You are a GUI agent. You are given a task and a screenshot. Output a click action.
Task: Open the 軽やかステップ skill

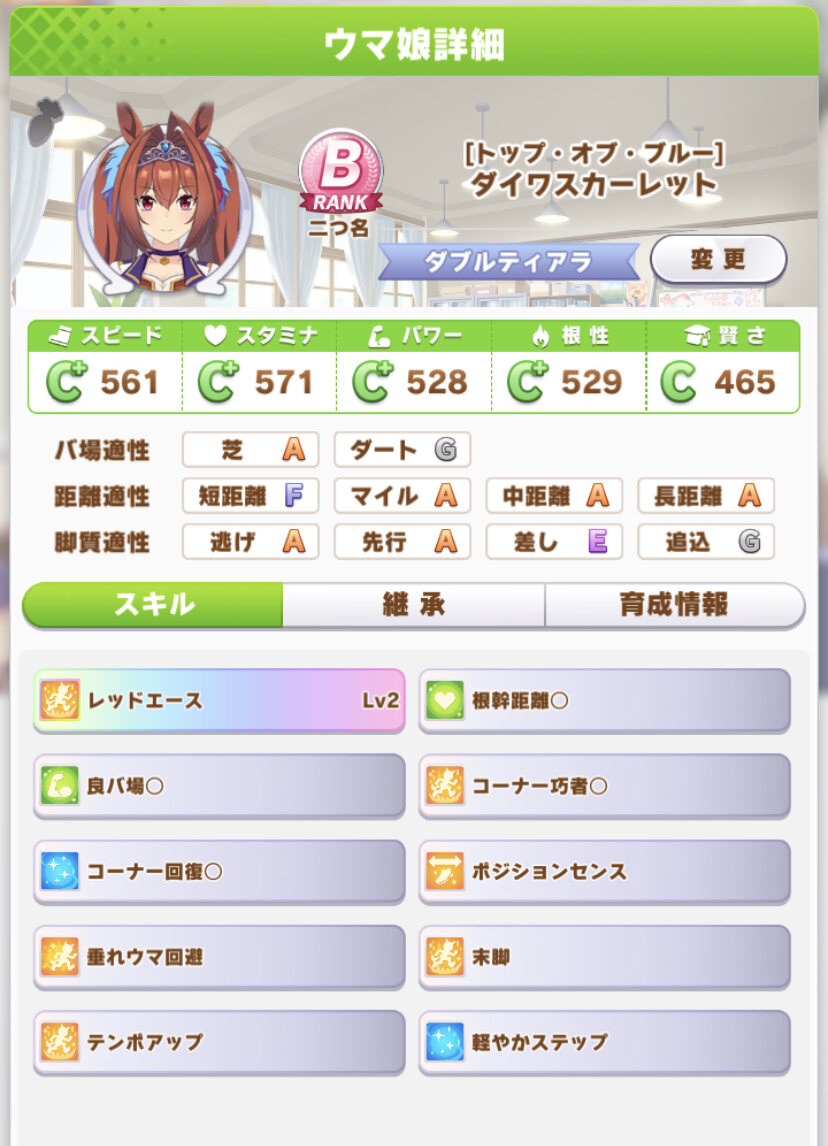pyautogui.click(x=604, y=1042)
